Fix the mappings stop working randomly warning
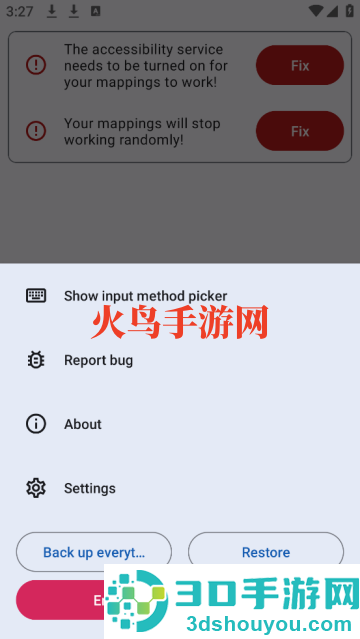360x639 pixels. point(300,131)
